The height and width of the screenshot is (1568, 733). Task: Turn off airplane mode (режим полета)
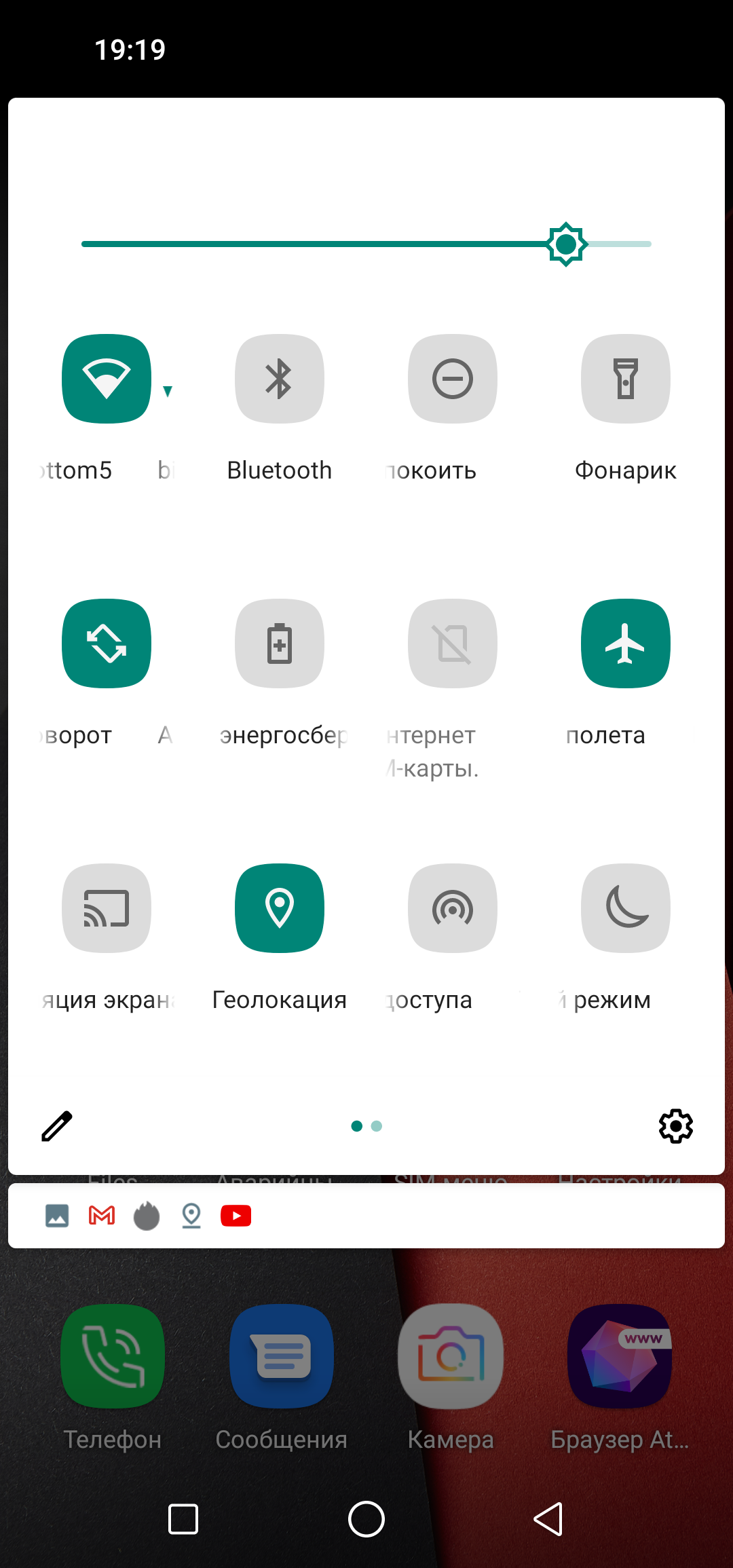click(x=626, y=643)
